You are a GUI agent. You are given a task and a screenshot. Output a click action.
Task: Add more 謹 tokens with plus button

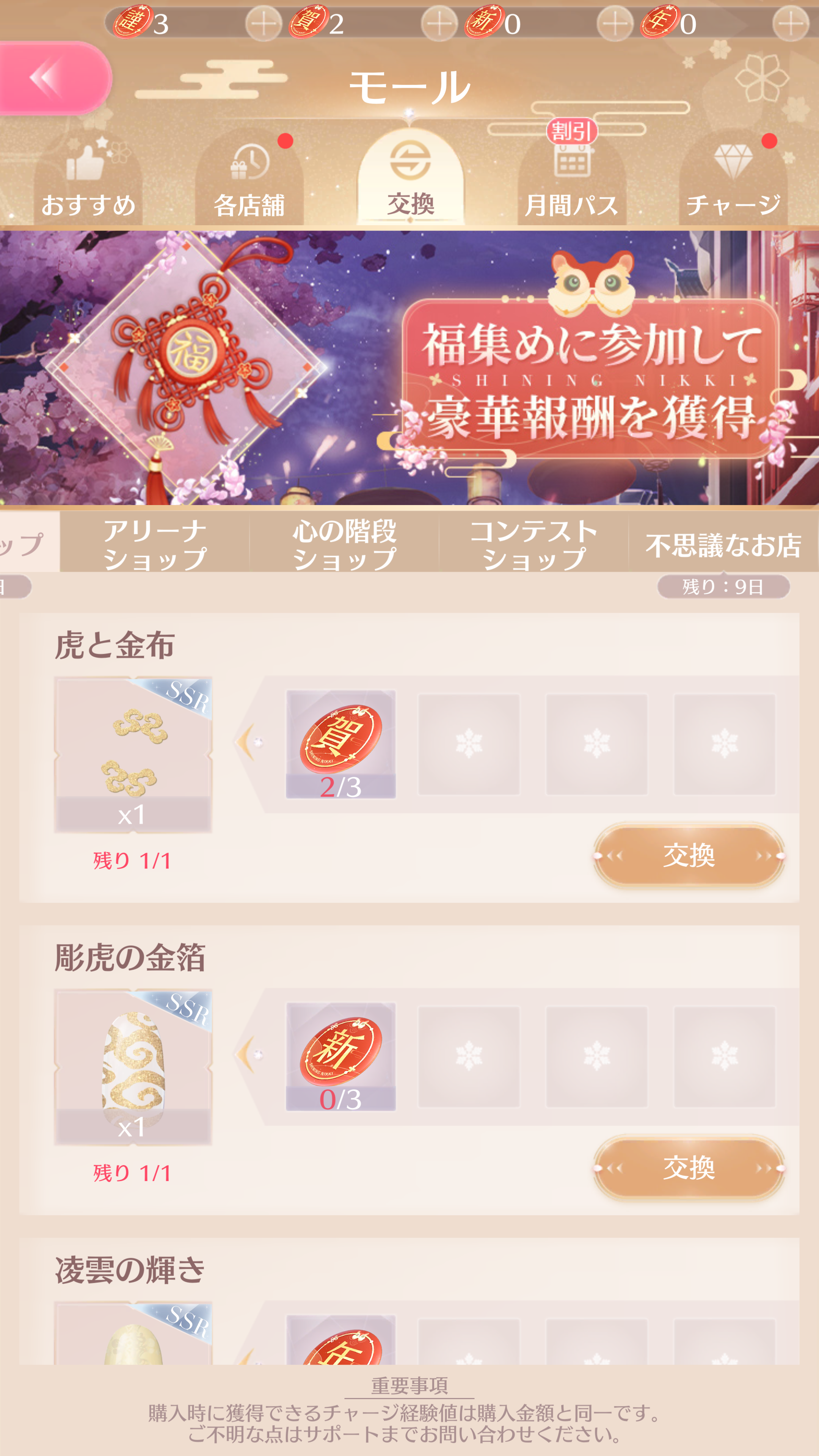click(264, 24)
